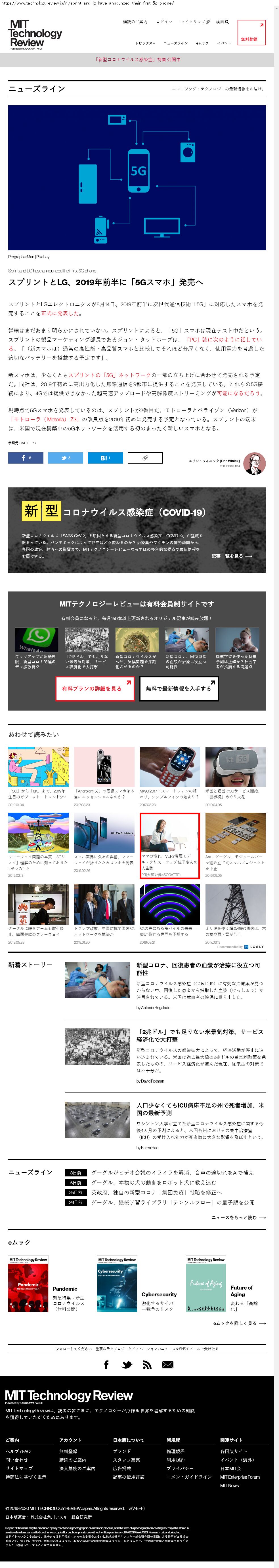
Task: Tap the 無料登録 free registration button
Action: point(251,32)
